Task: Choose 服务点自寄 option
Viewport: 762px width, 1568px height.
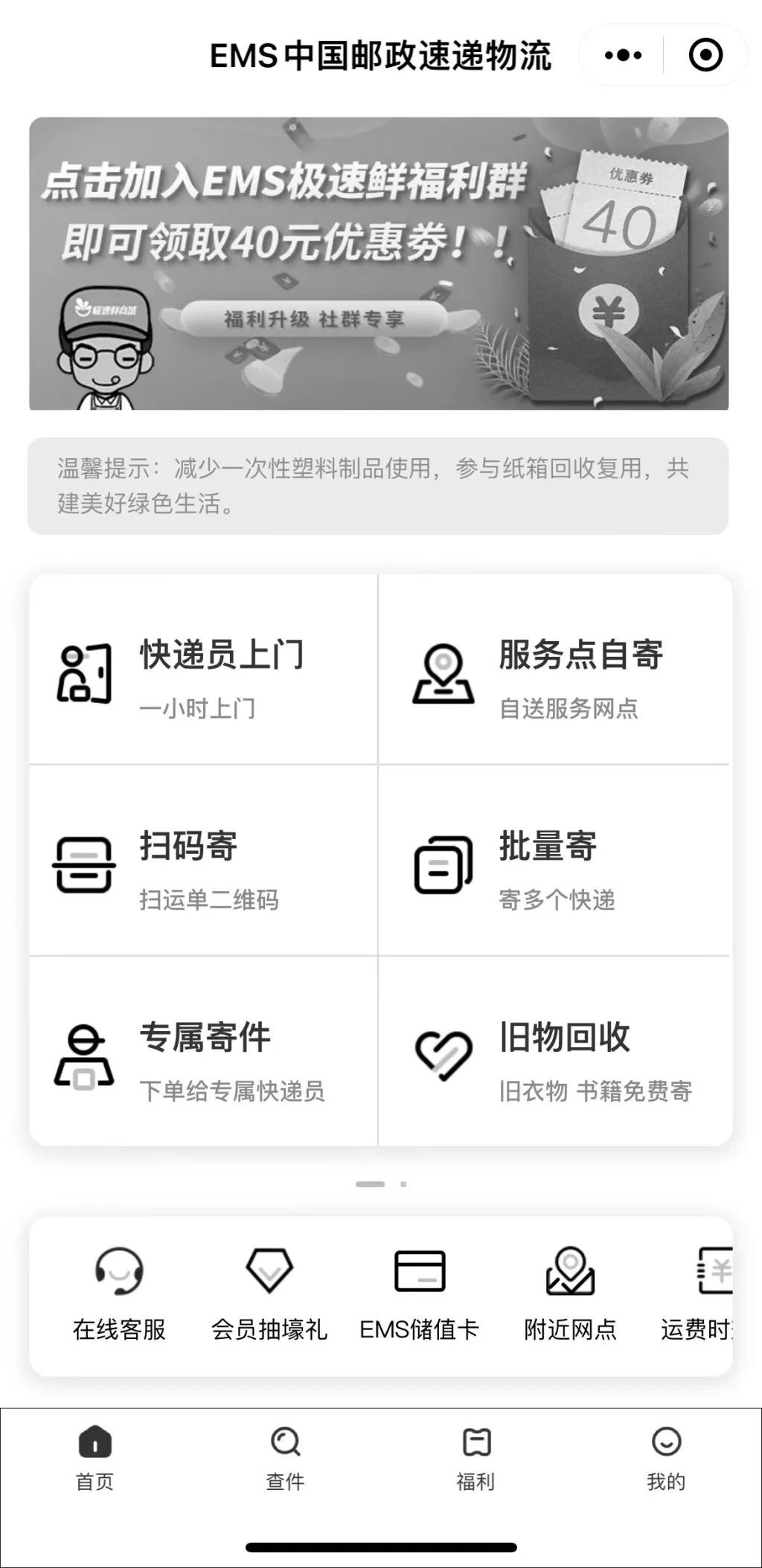Action: pyautogui.click(x=554, y=672)
